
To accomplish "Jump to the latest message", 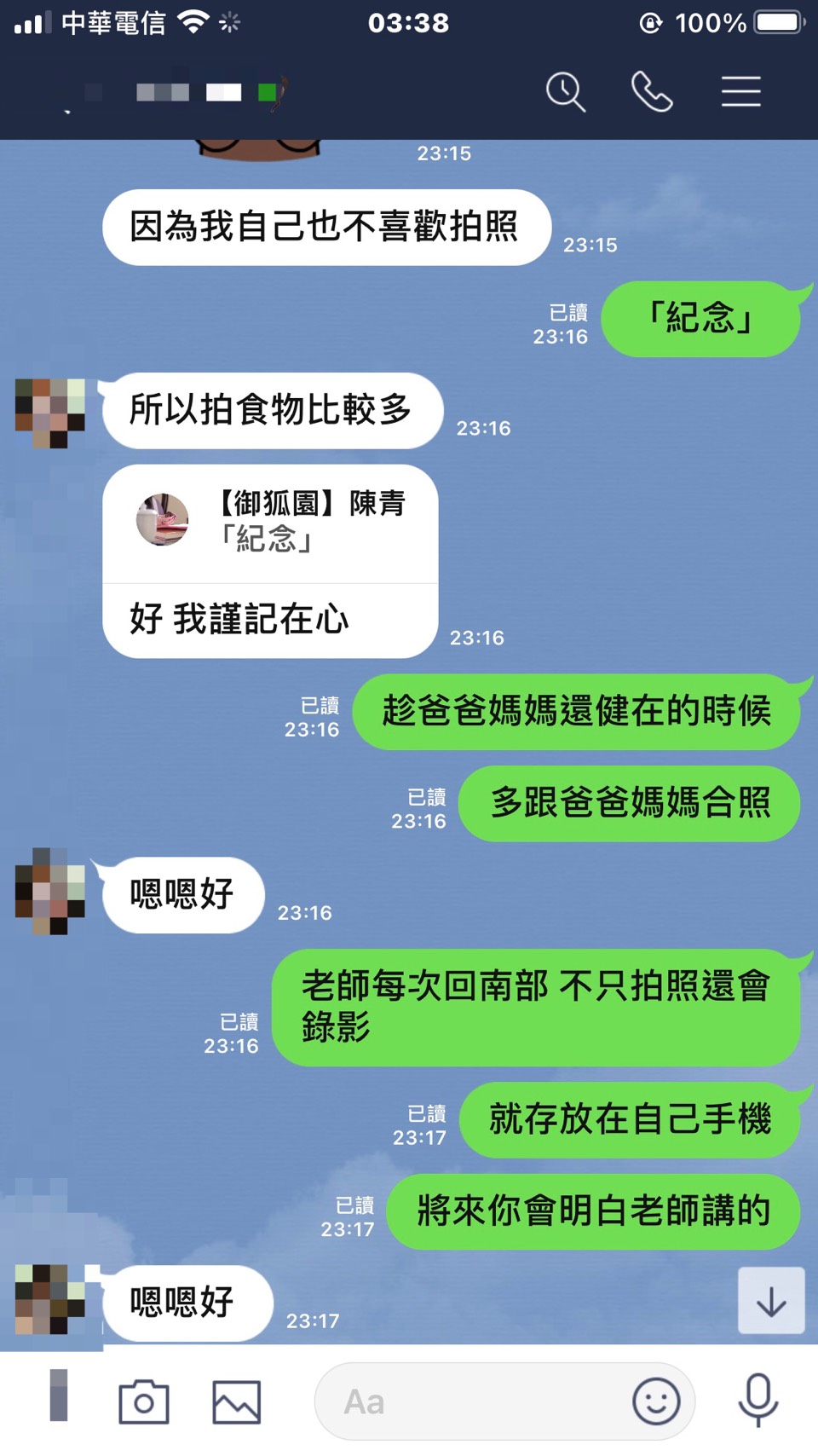I will [770, 1301].
